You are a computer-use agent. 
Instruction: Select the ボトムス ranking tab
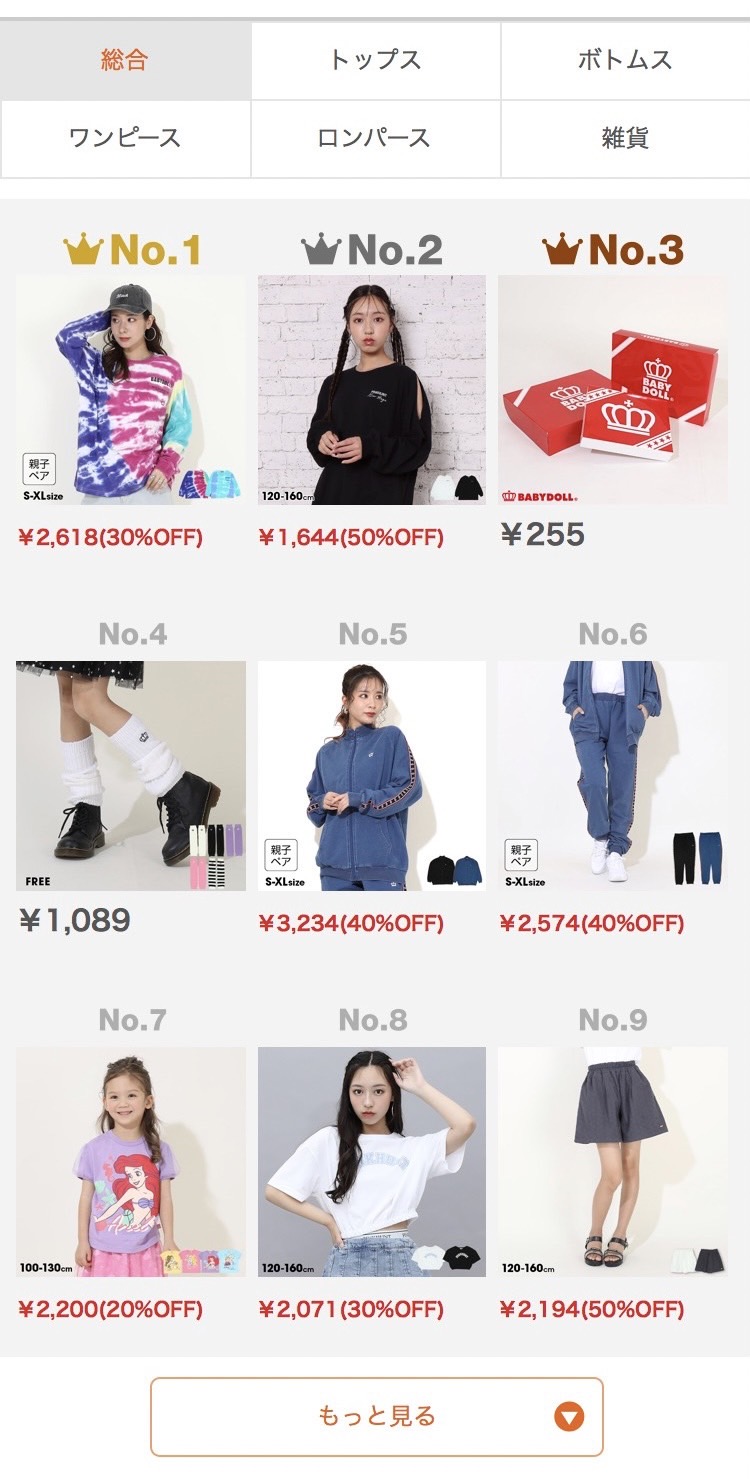tap(625, 60)
